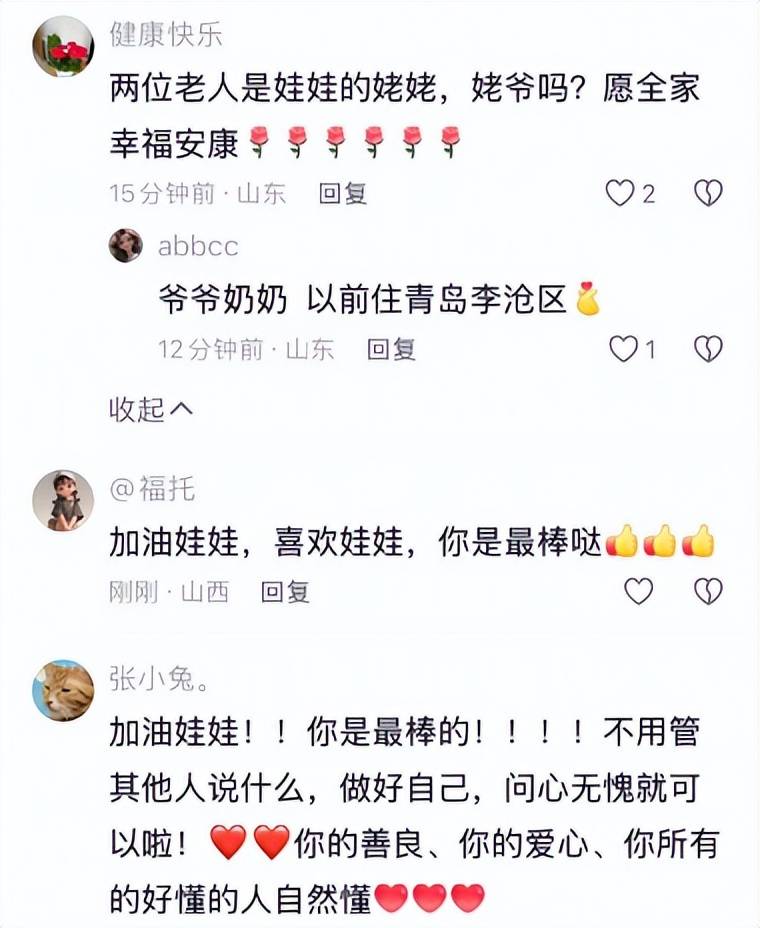
Task: Open abbcc's profile avatar
Action: click(x=126, y=246)
